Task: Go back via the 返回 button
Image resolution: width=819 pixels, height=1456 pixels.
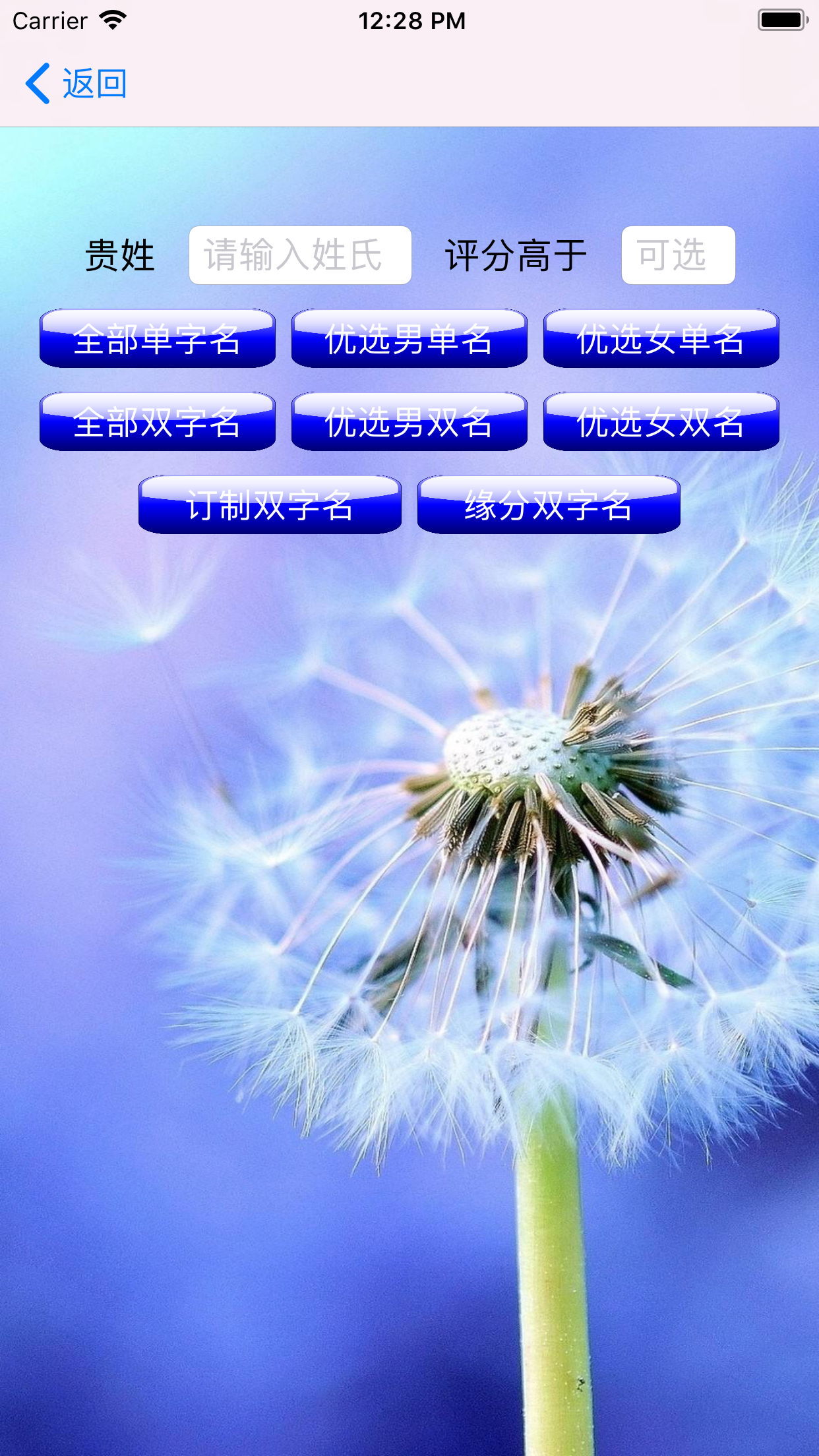Action: [76, 84]
